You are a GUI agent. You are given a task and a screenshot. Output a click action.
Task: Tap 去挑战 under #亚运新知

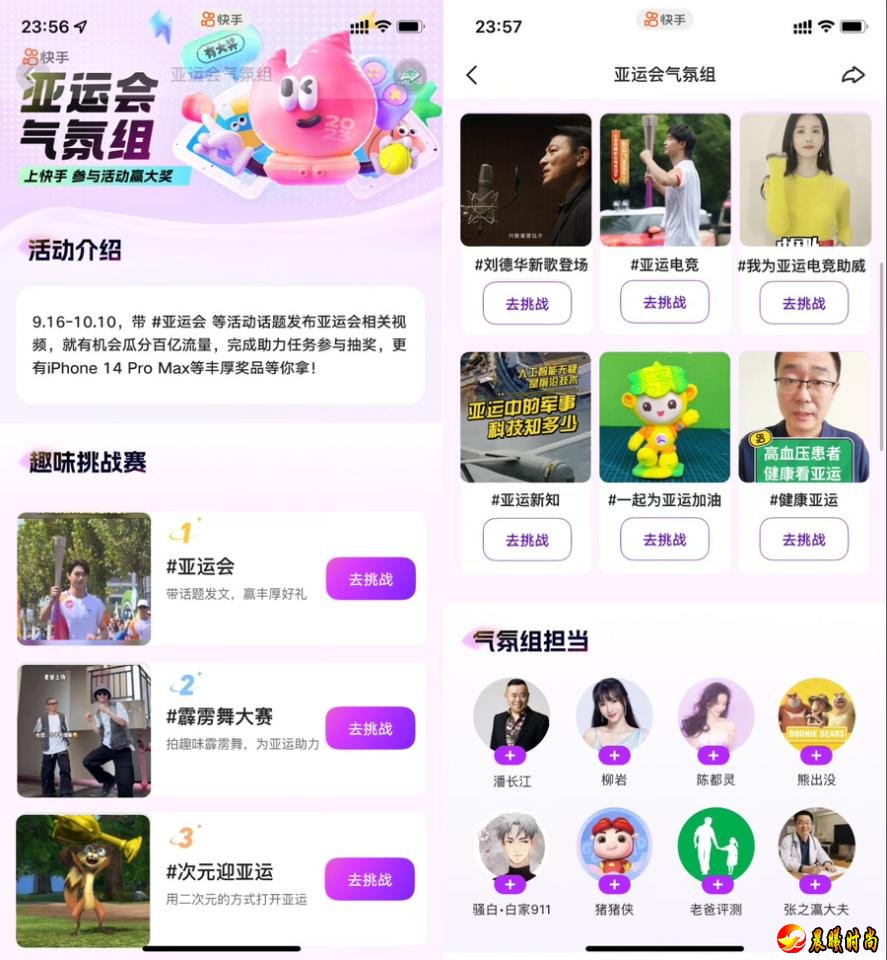pyautogui.click(x=526, y=540)
